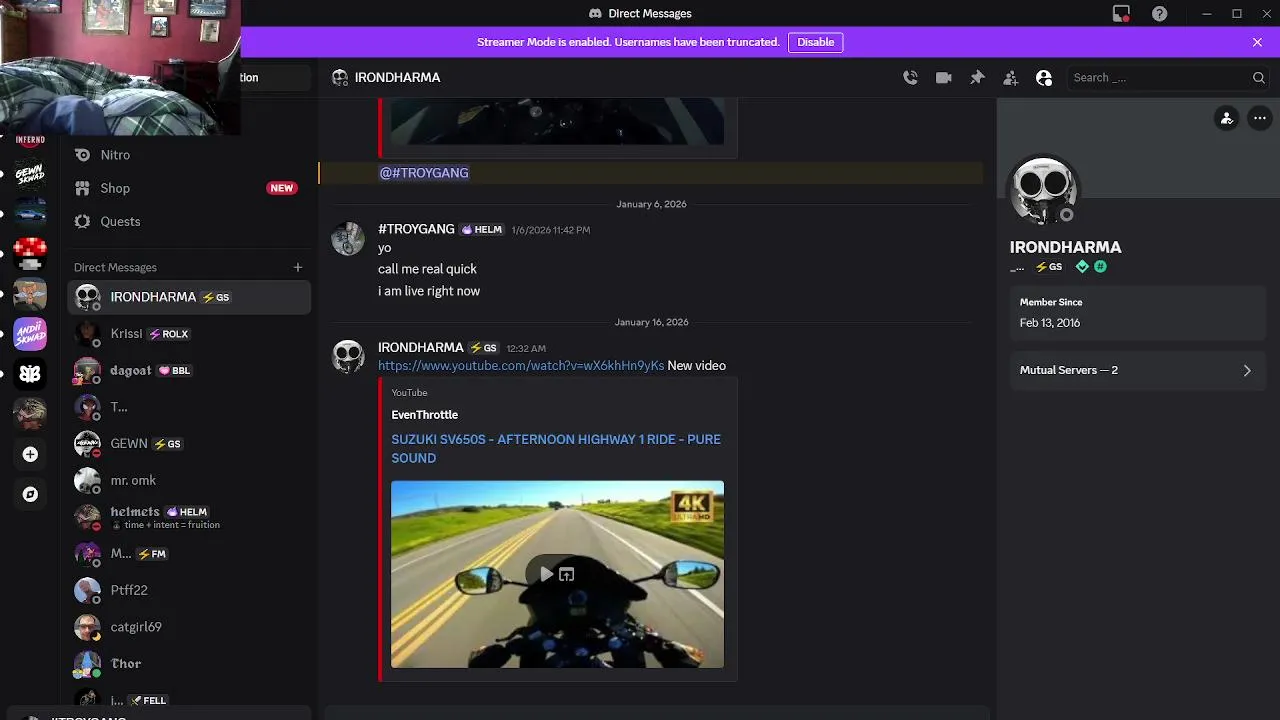This screenshot has width=1280, height=720.
Task: Open the Nitro page
Action: coord(115,155)
